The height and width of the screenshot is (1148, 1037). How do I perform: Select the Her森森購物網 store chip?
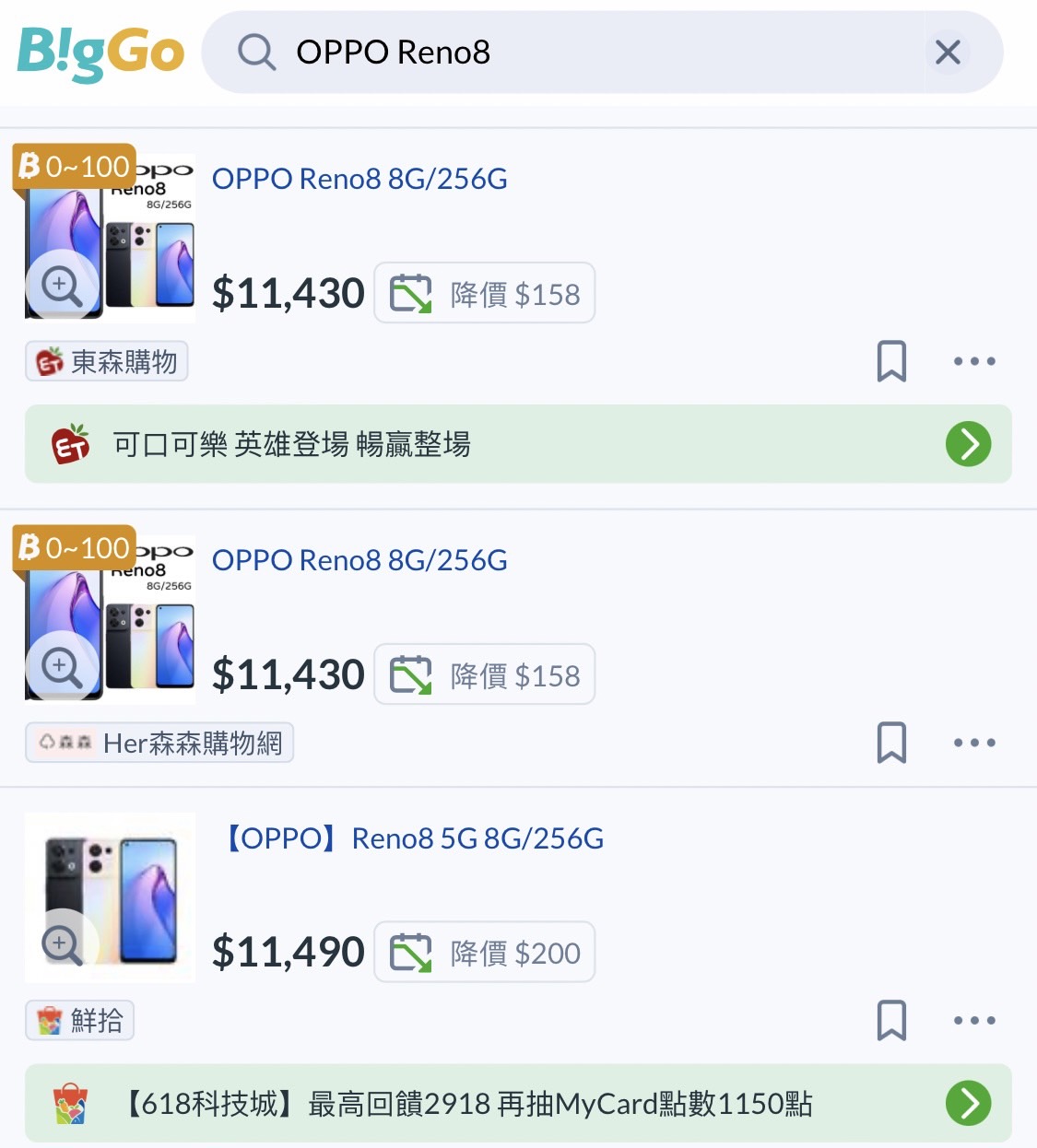click(159, 743)
